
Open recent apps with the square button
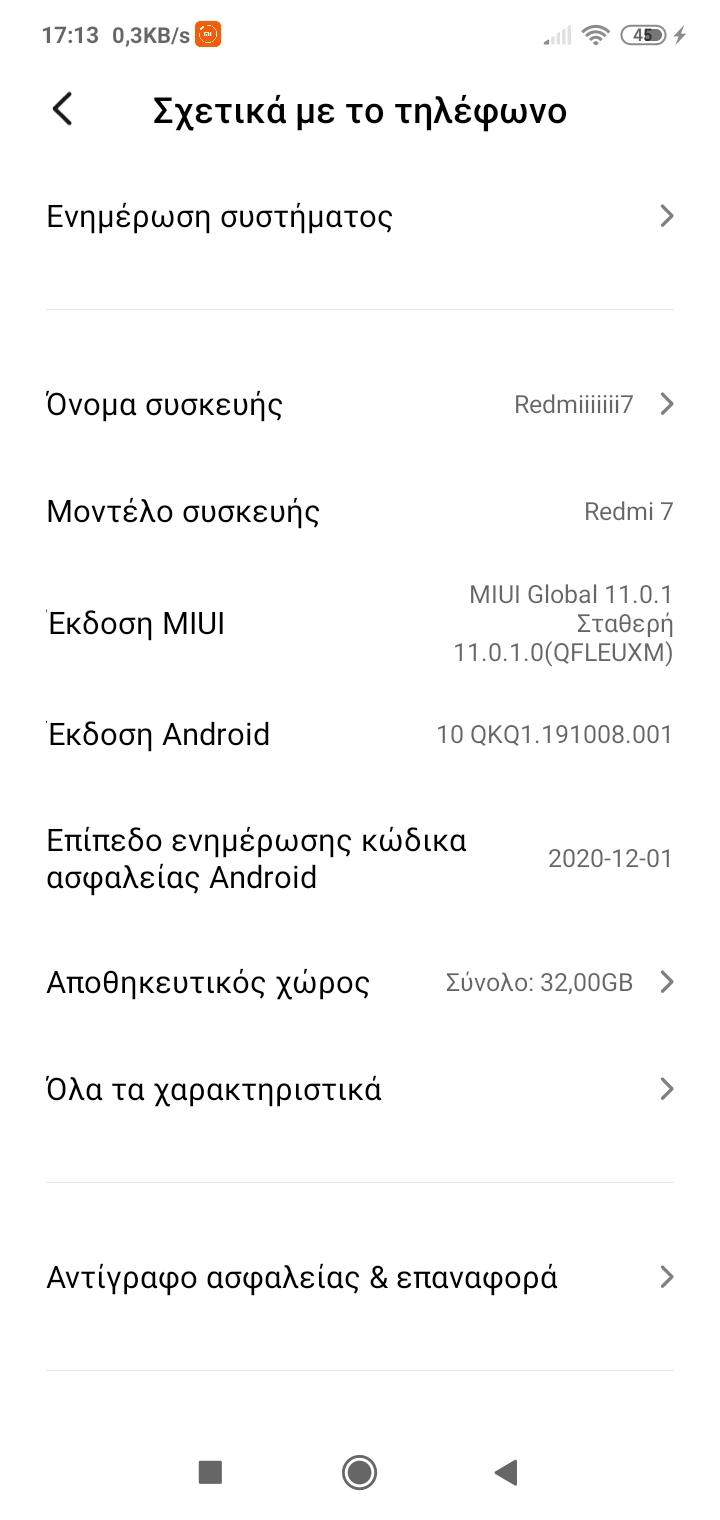pos(210,1471)
